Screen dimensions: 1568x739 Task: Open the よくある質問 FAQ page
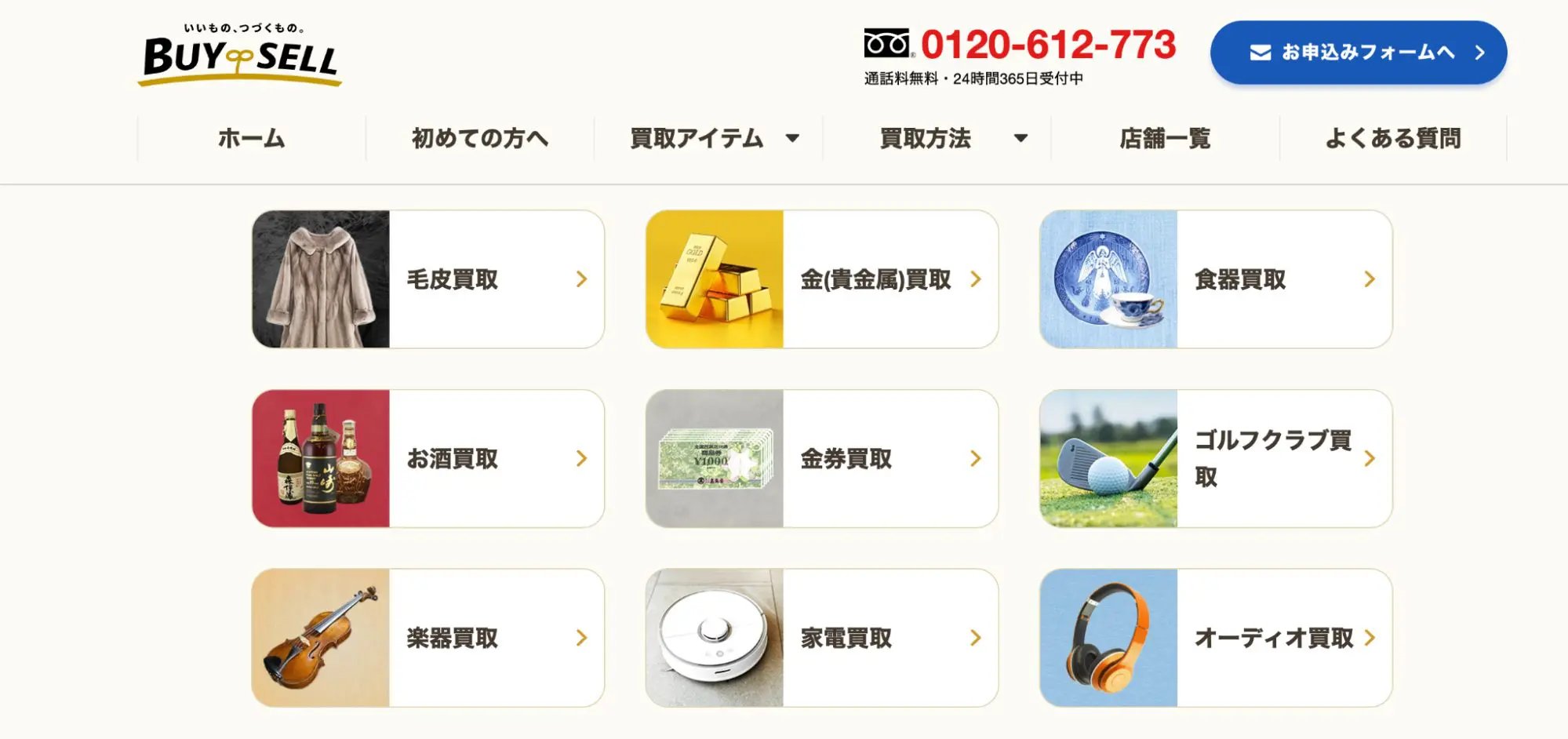[x=1393, y=138]
